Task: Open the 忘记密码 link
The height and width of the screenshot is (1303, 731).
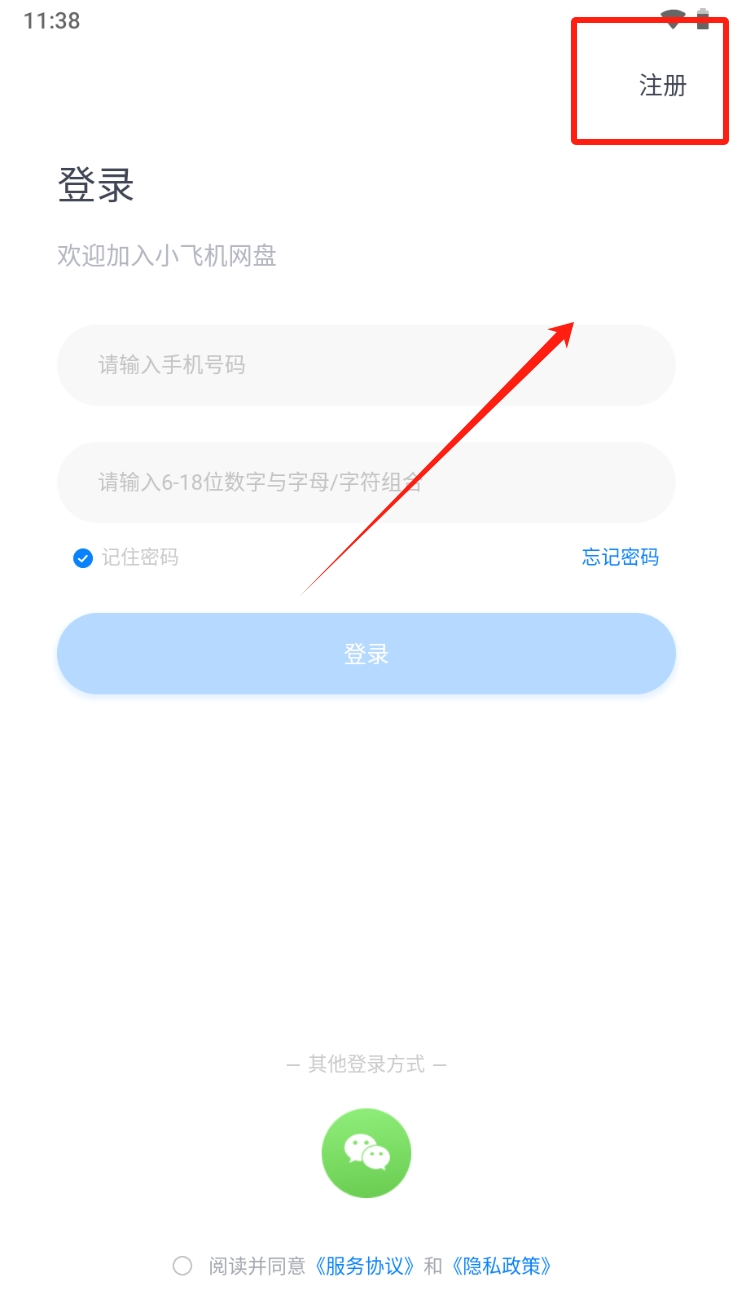Action: coord(620,557)
